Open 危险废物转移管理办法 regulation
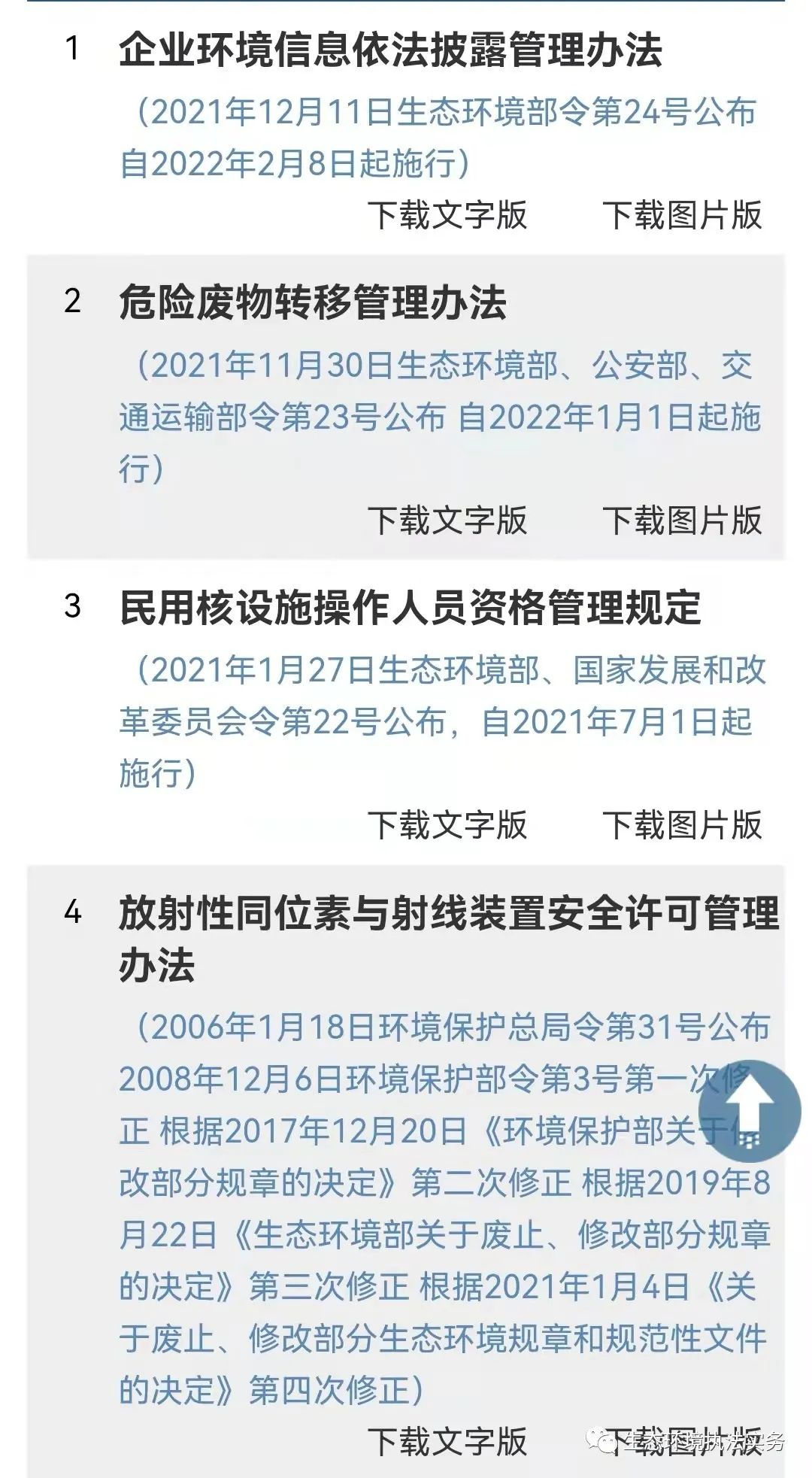Screen dimensions: 812x1478 pos(313,303)
